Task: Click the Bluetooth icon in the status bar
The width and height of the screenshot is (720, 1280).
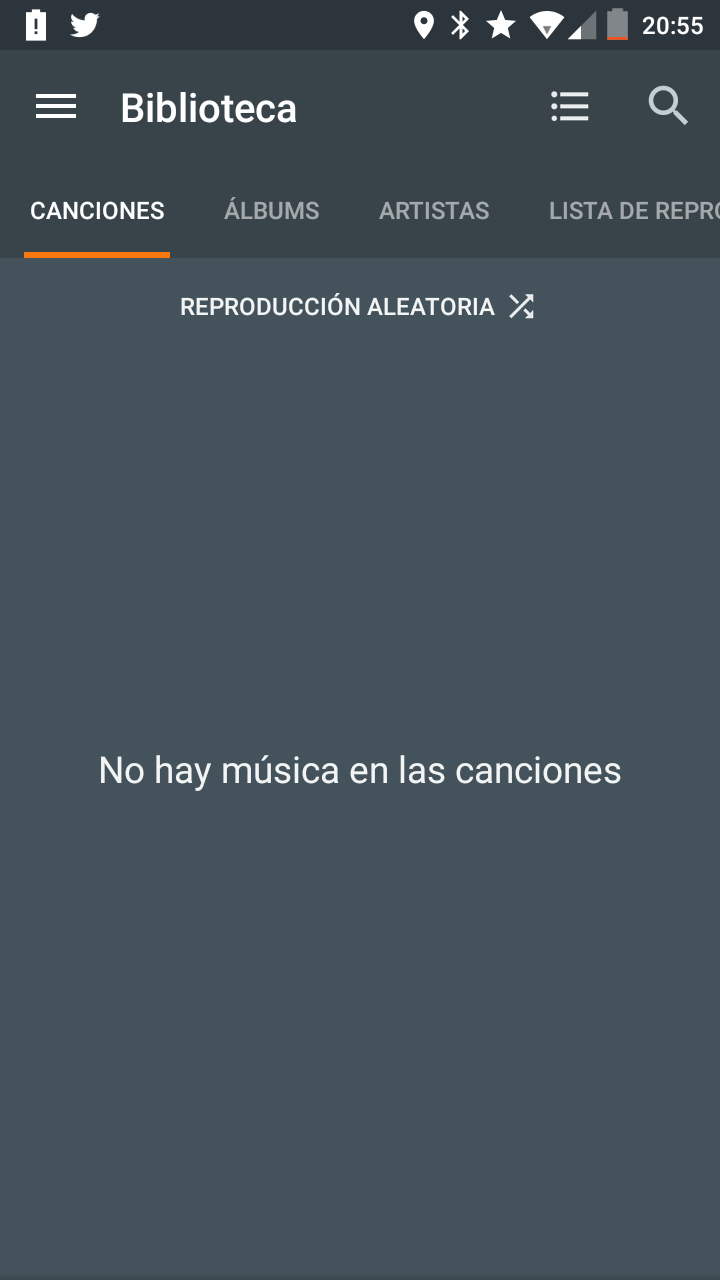Action: pos(461,24)
